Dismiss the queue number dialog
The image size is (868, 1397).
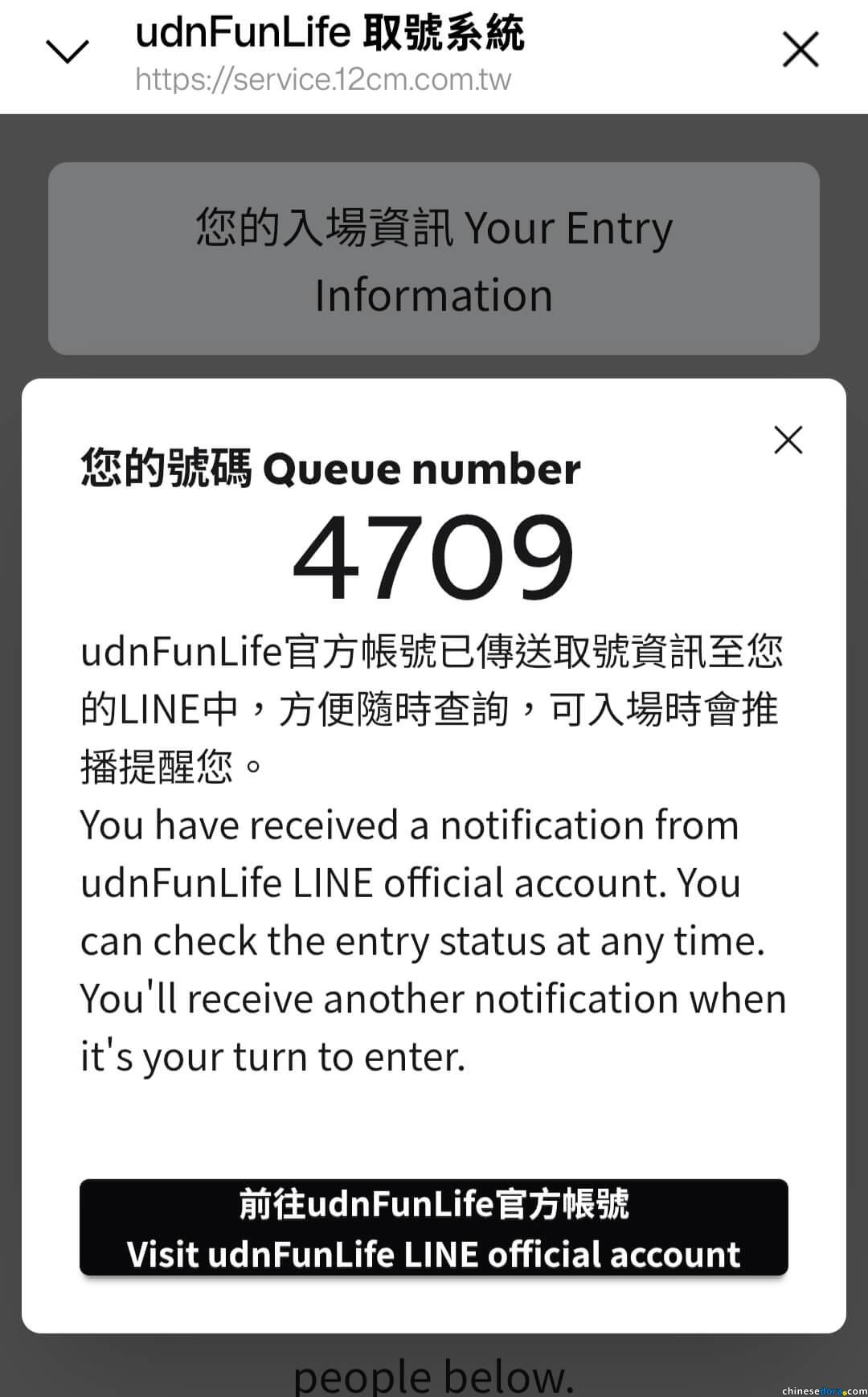coord(788,440)
